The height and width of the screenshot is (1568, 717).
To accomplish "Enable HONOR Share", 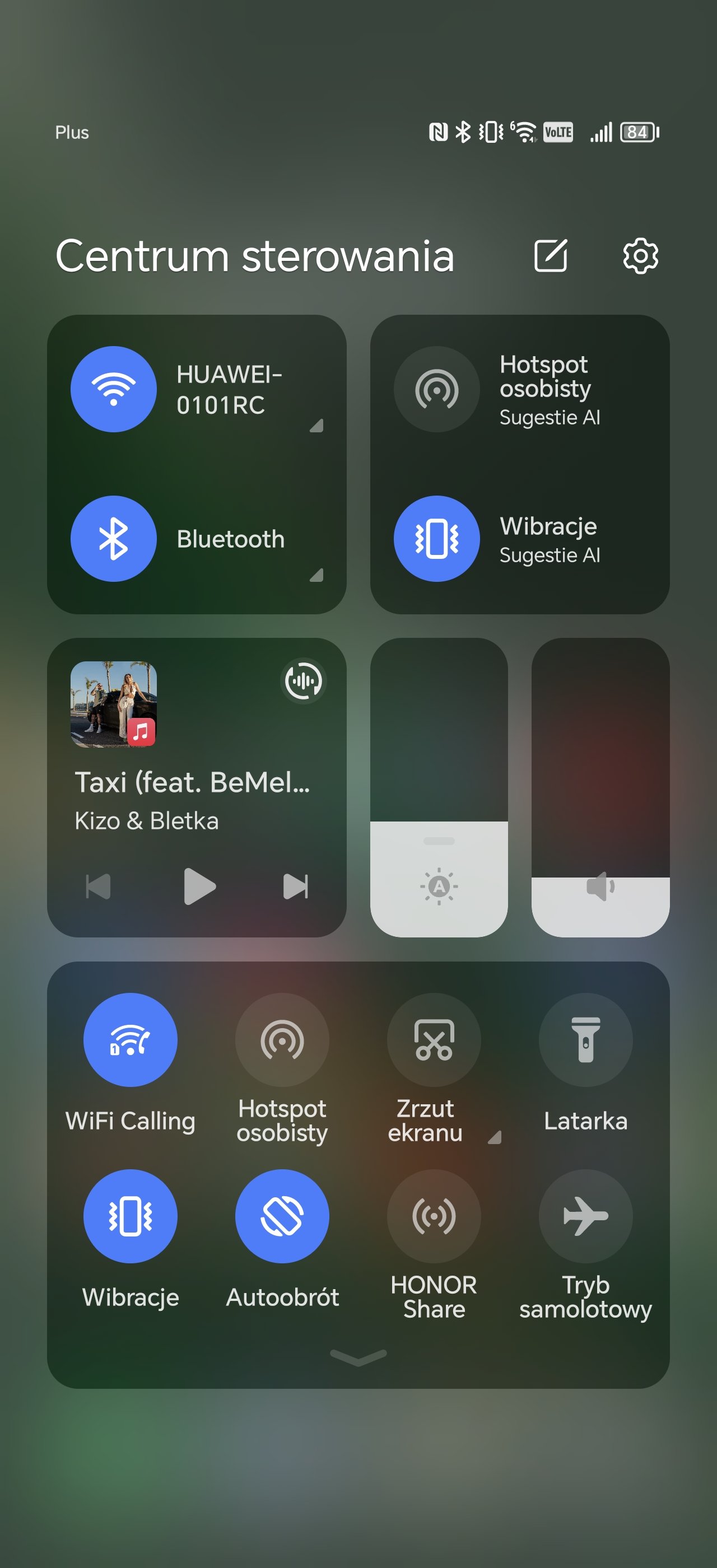I will coord(434,1216).
